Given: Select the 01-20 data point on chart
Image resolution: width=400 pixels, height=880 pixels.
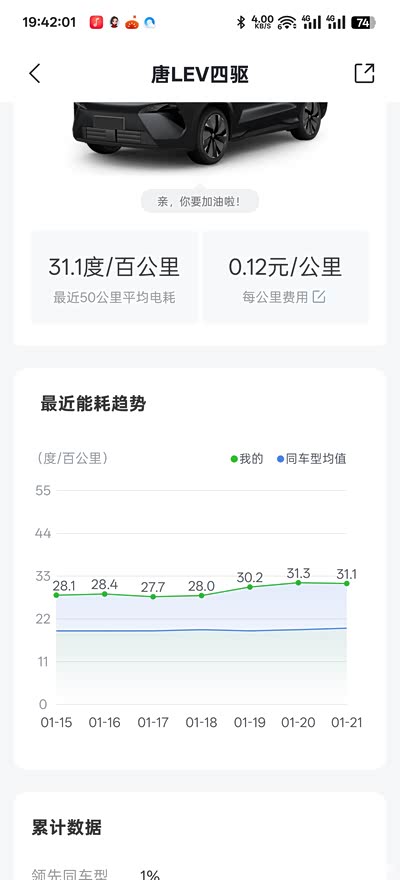Looking at the screenshot, I should pos(298,583).
